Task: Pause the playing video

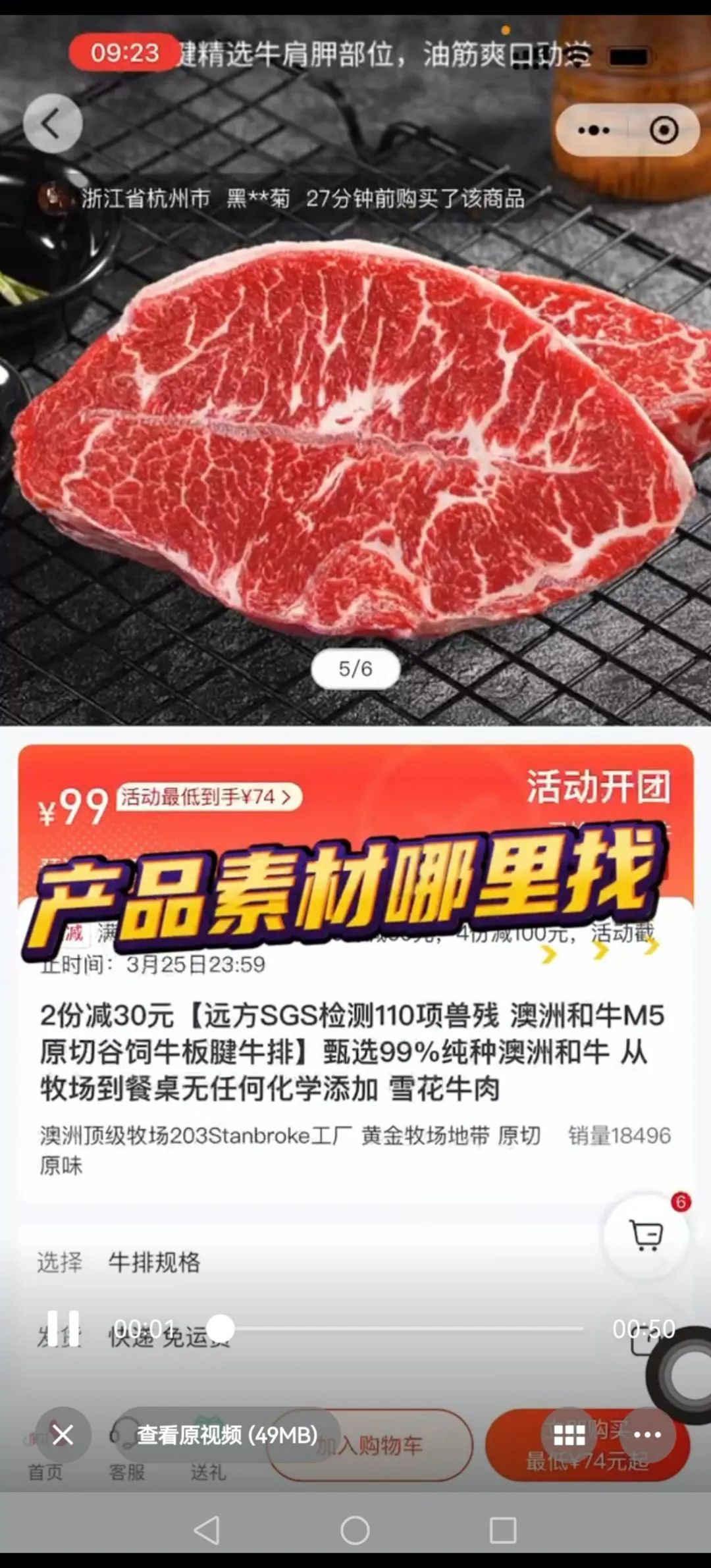Action: click(x=63, y=1328)
